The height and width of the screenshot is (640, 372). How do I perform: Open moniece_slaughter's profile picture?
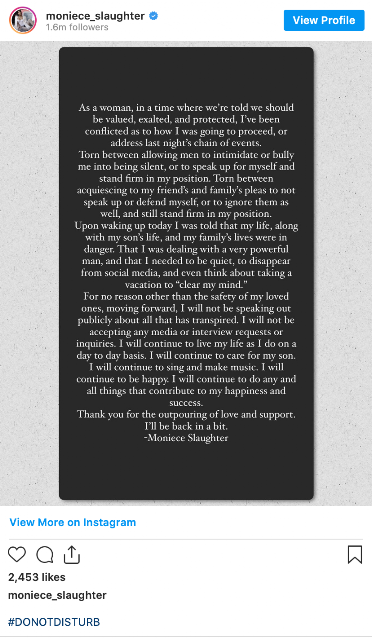[x=23, y=20]
